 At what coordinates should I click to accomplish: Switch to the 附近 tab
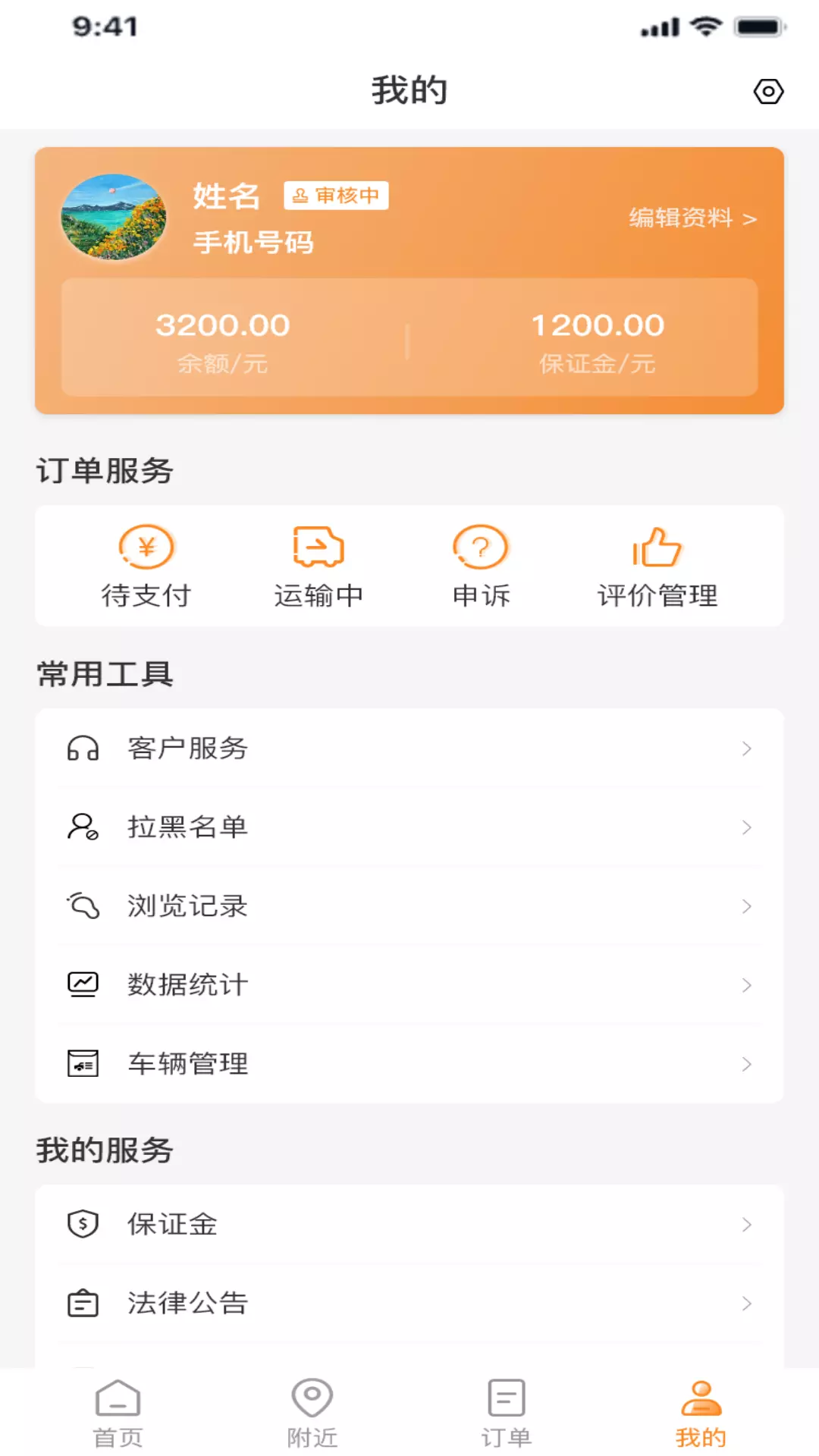(312, 1414)
